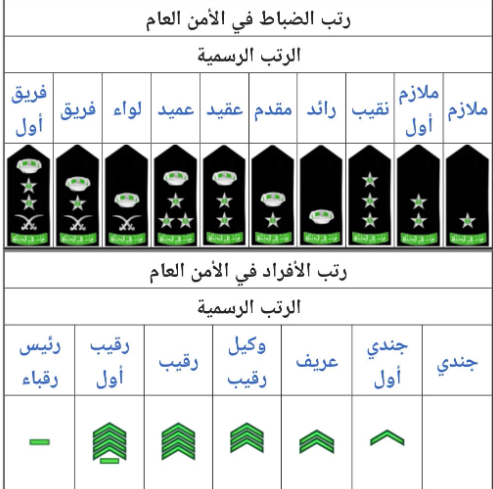This screenshot has height=489, width=493.
Task: Open the وكيل رقيب link
Action: click(x=247, y=362)
